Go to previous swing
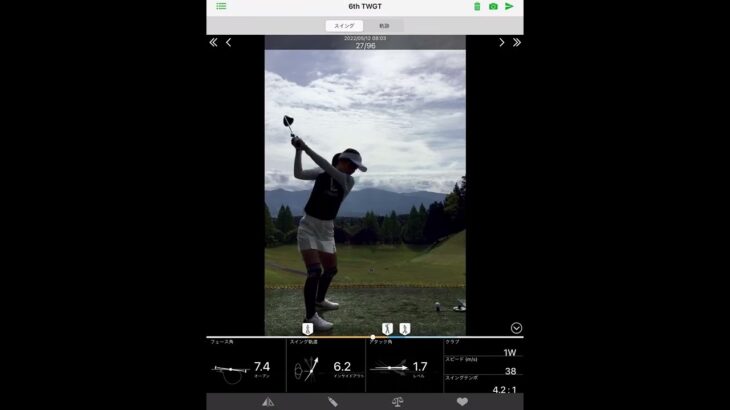The image size is (730, 410). tap(228, 43)
